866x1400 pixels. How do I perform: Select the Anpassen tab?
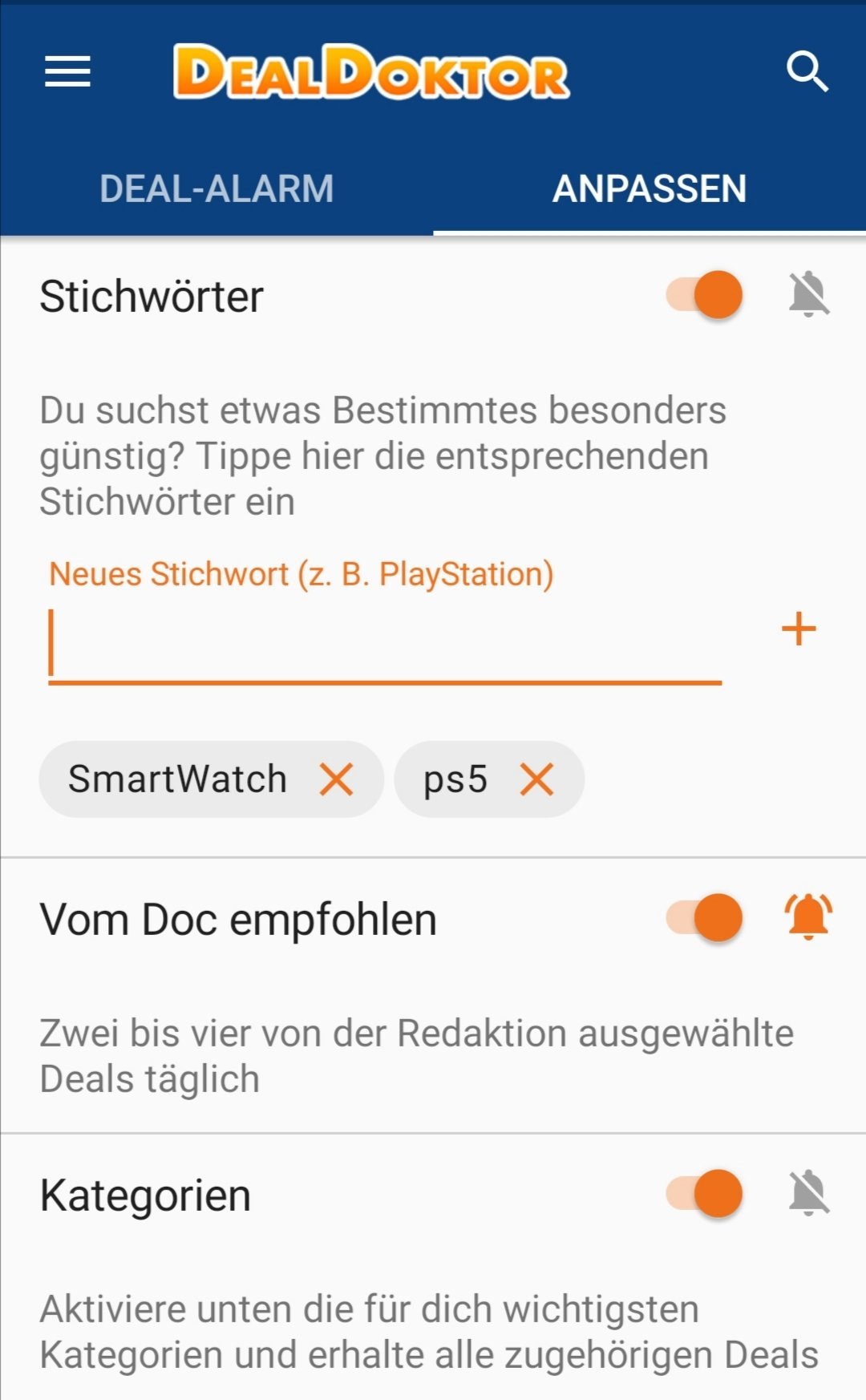649,189
